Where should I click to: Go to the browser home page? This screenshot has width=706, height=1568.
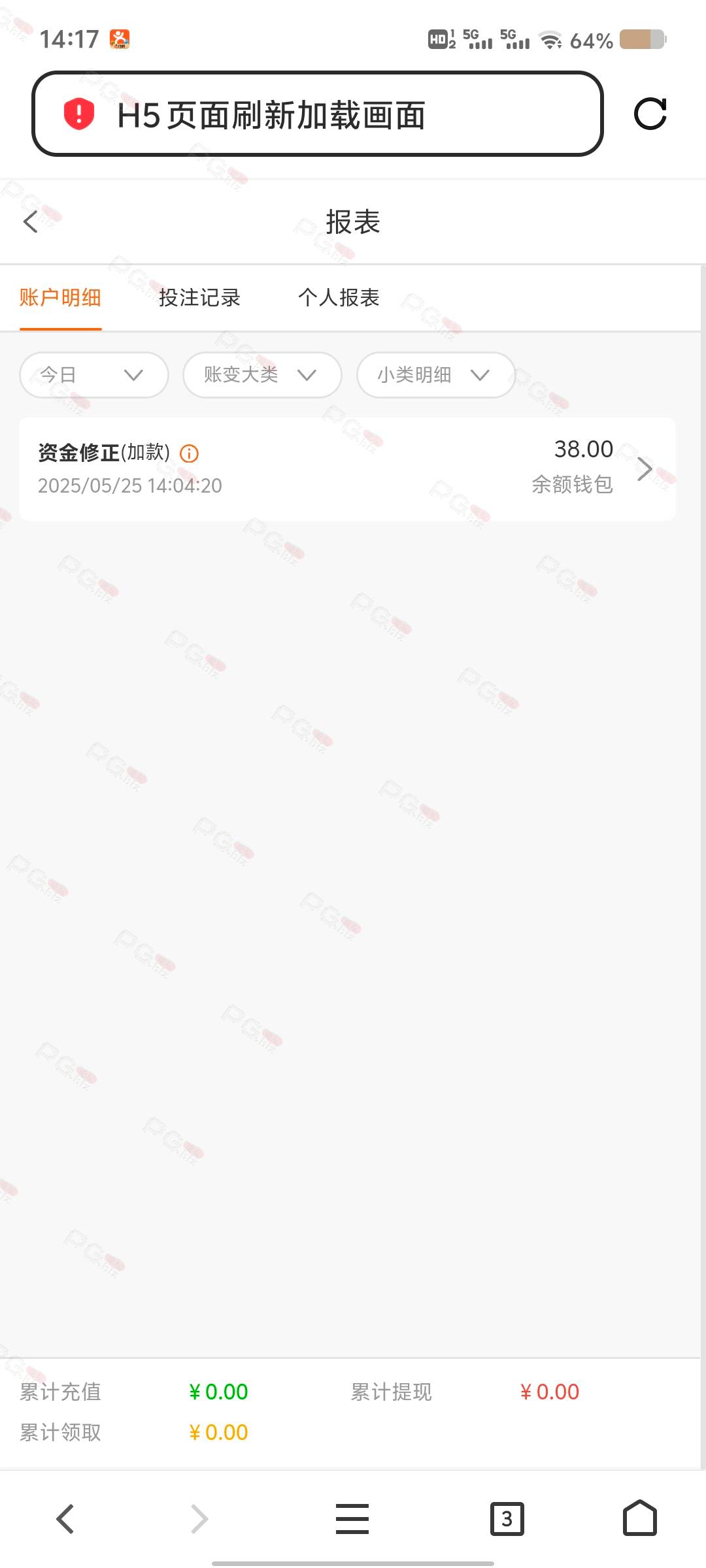639,1518
